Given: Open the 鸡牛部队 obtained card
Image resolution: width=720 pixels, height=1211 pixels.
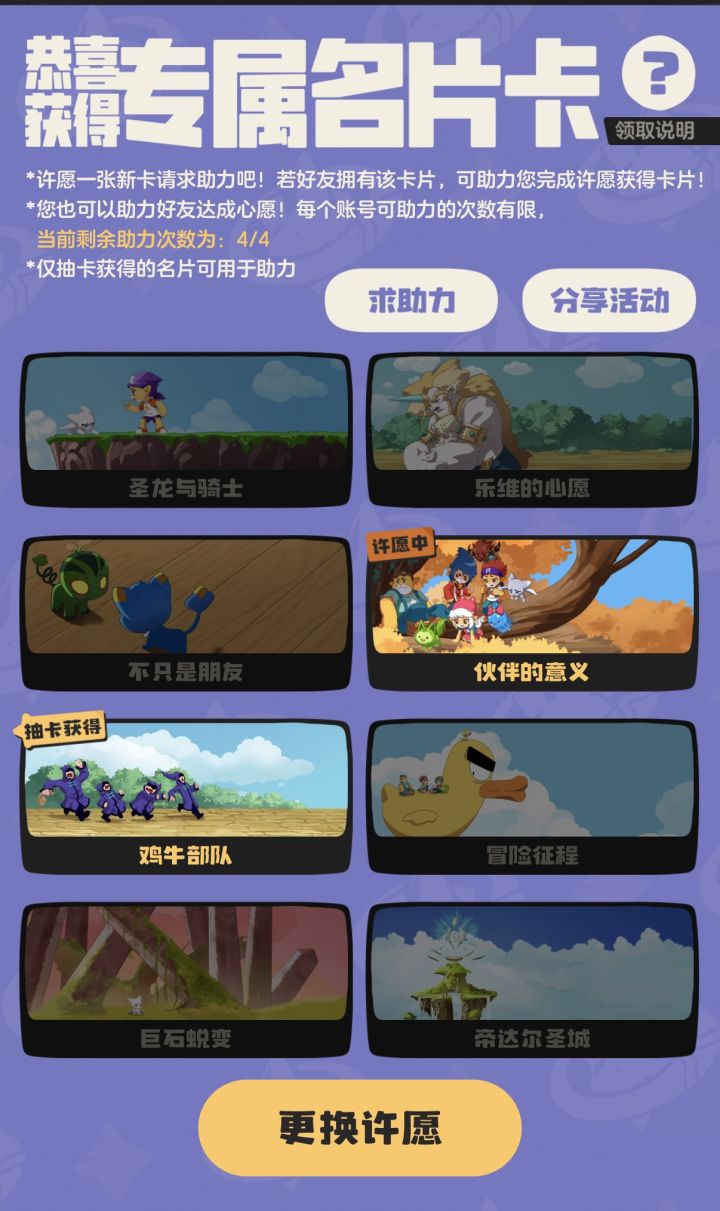Looking at the screenshot, I should [x=187, y=790].
